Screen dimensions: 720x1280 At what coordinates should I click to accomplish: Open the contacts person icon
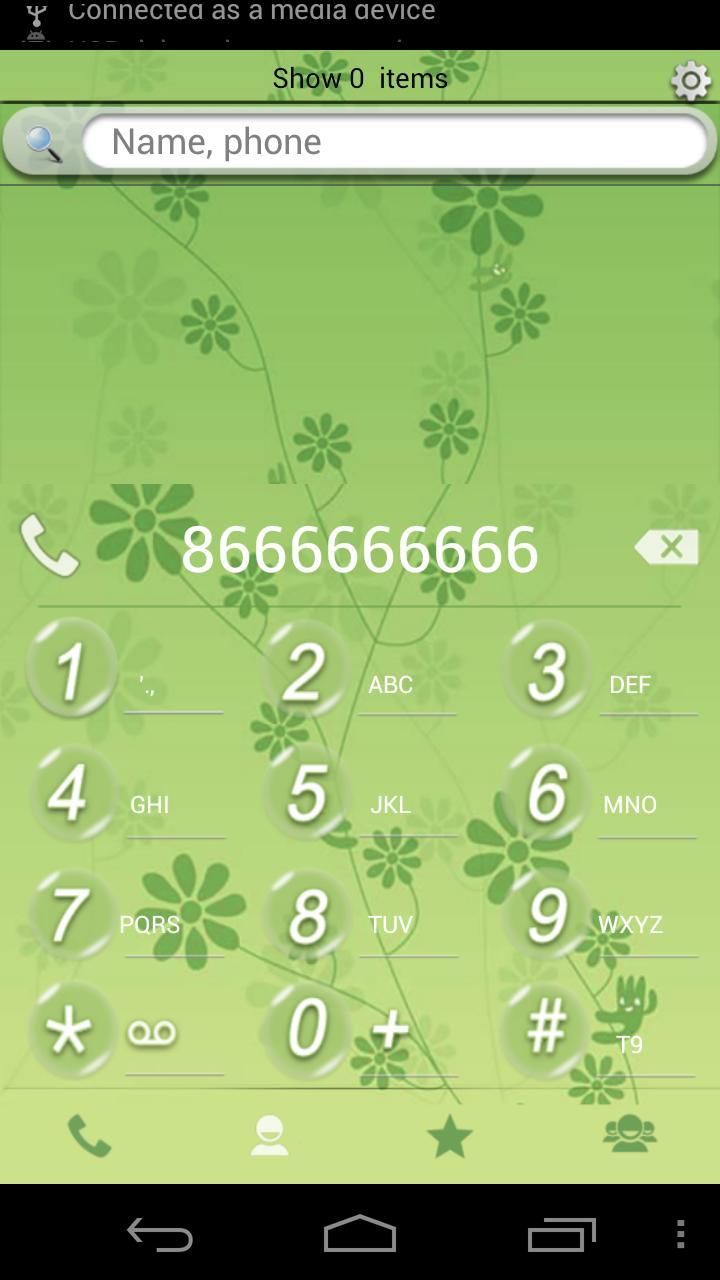[268, 1134]
